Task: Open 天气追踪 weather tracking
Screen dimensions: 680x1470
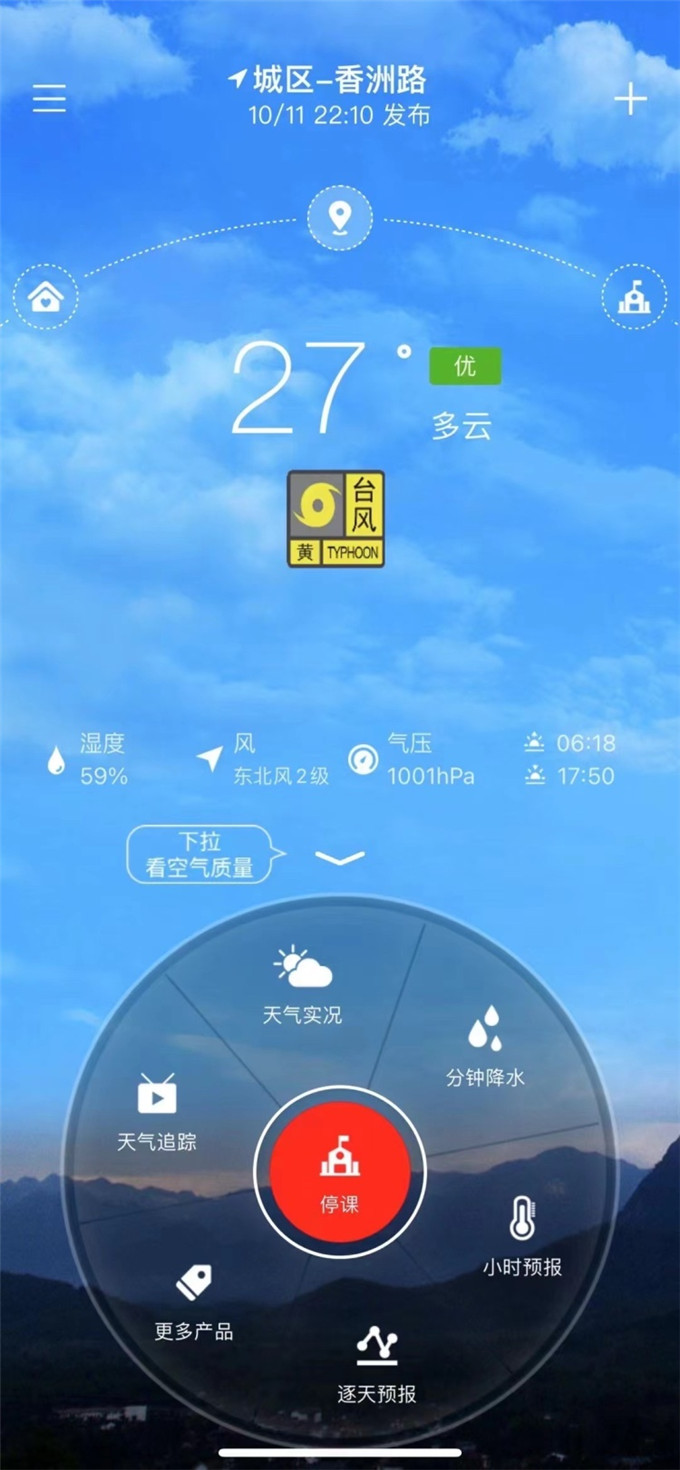Action: [x=157, y=1112]
